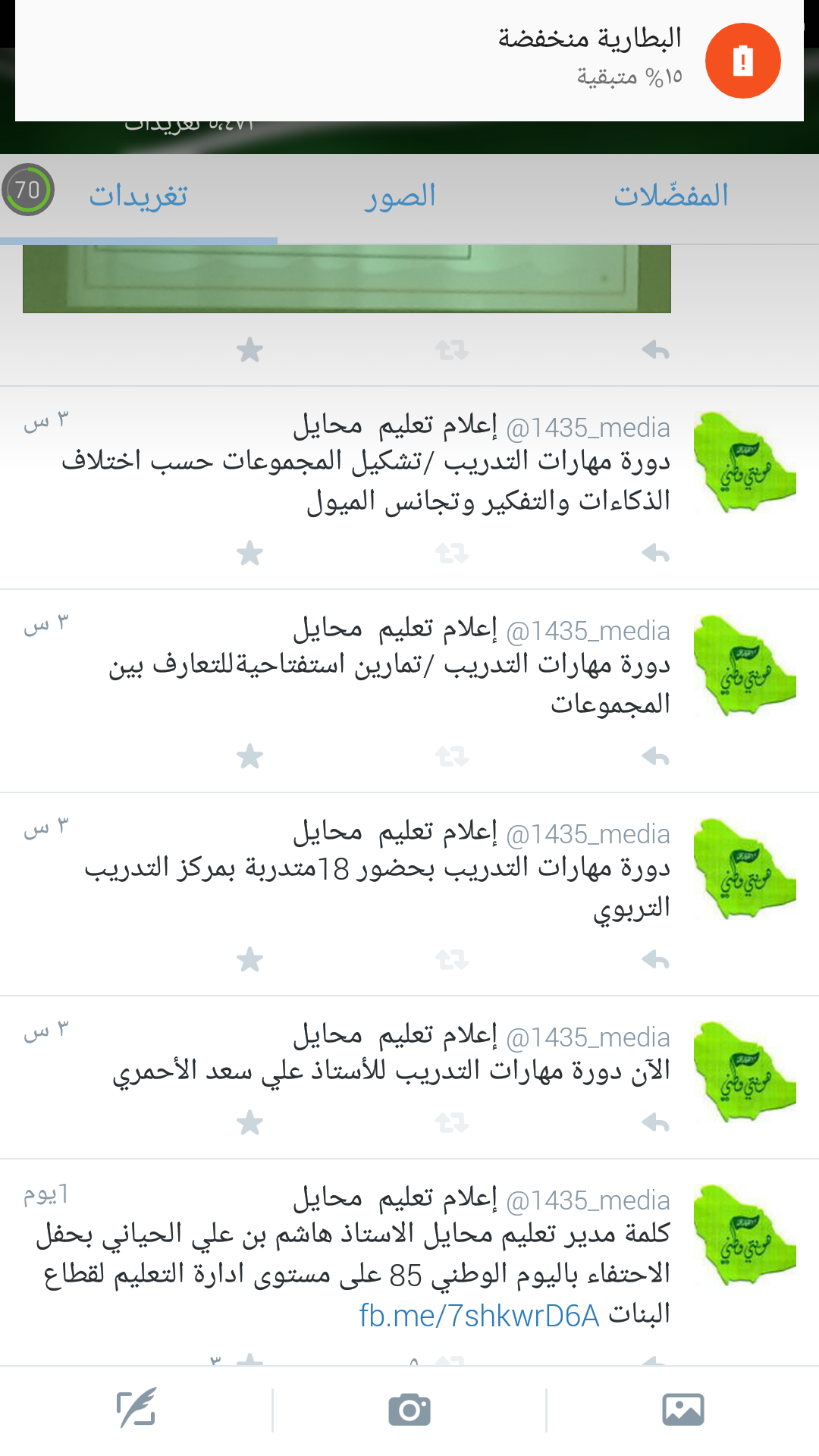
Task: Open the tweet photo preview
Action: pos(347,278)
